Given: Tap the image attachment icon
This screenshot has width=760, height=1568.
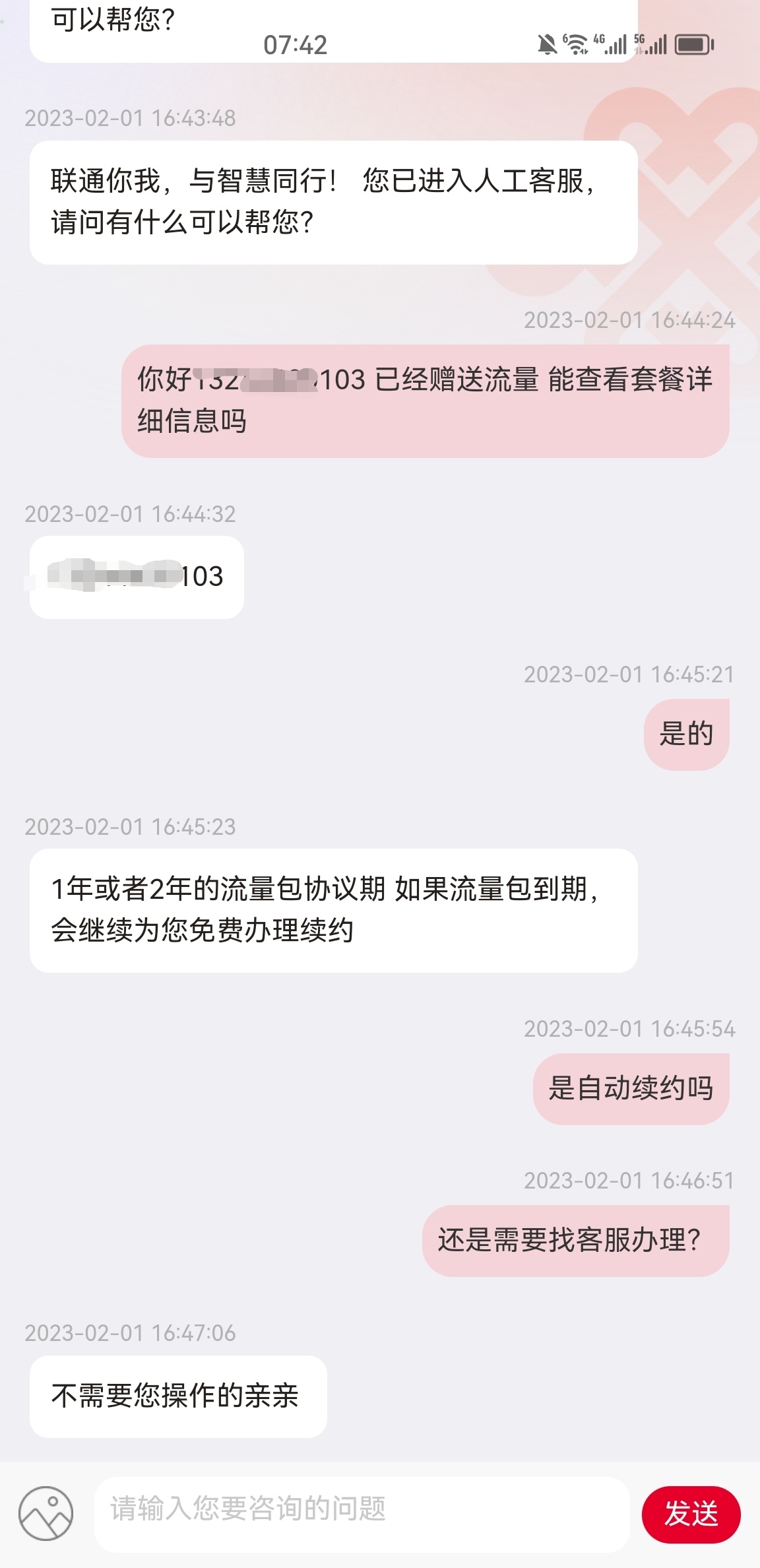Looking at the screenshot, I should (46, 1513).
